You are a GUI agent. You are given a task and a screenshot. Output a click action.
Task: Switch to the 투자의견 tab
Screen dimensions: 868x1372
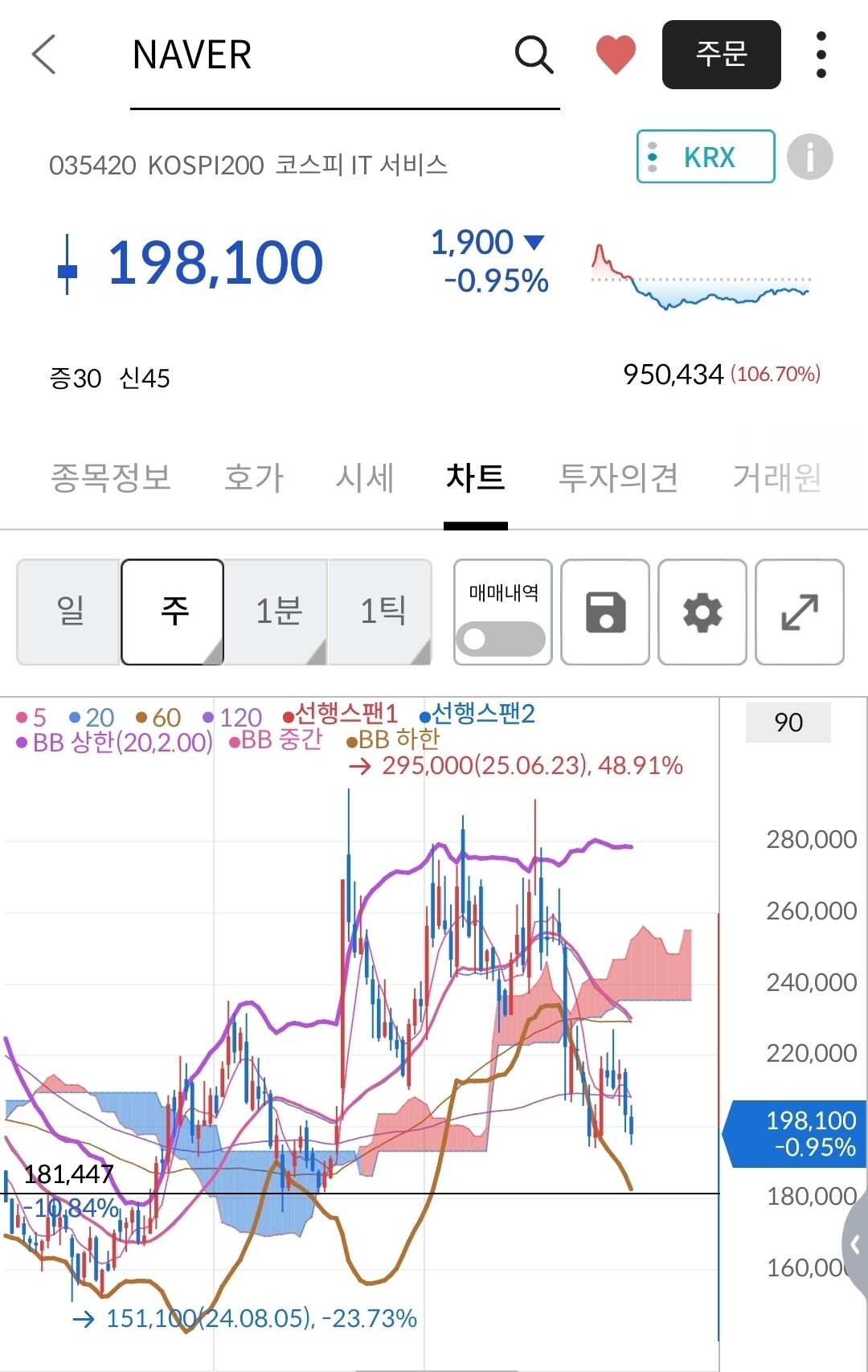click(x=618, y=477)
